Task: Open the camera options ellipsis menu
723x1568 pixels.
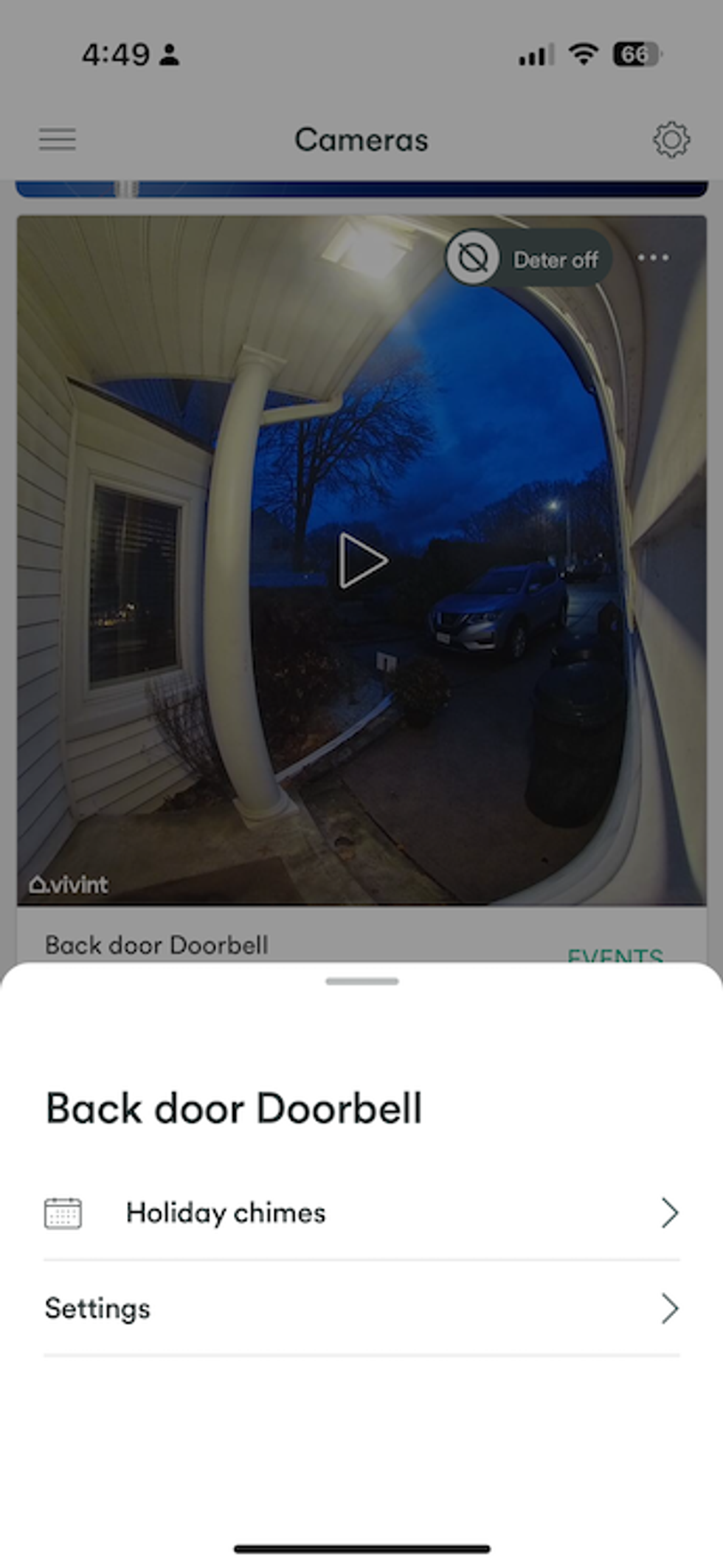Action: tap(654, 258)
